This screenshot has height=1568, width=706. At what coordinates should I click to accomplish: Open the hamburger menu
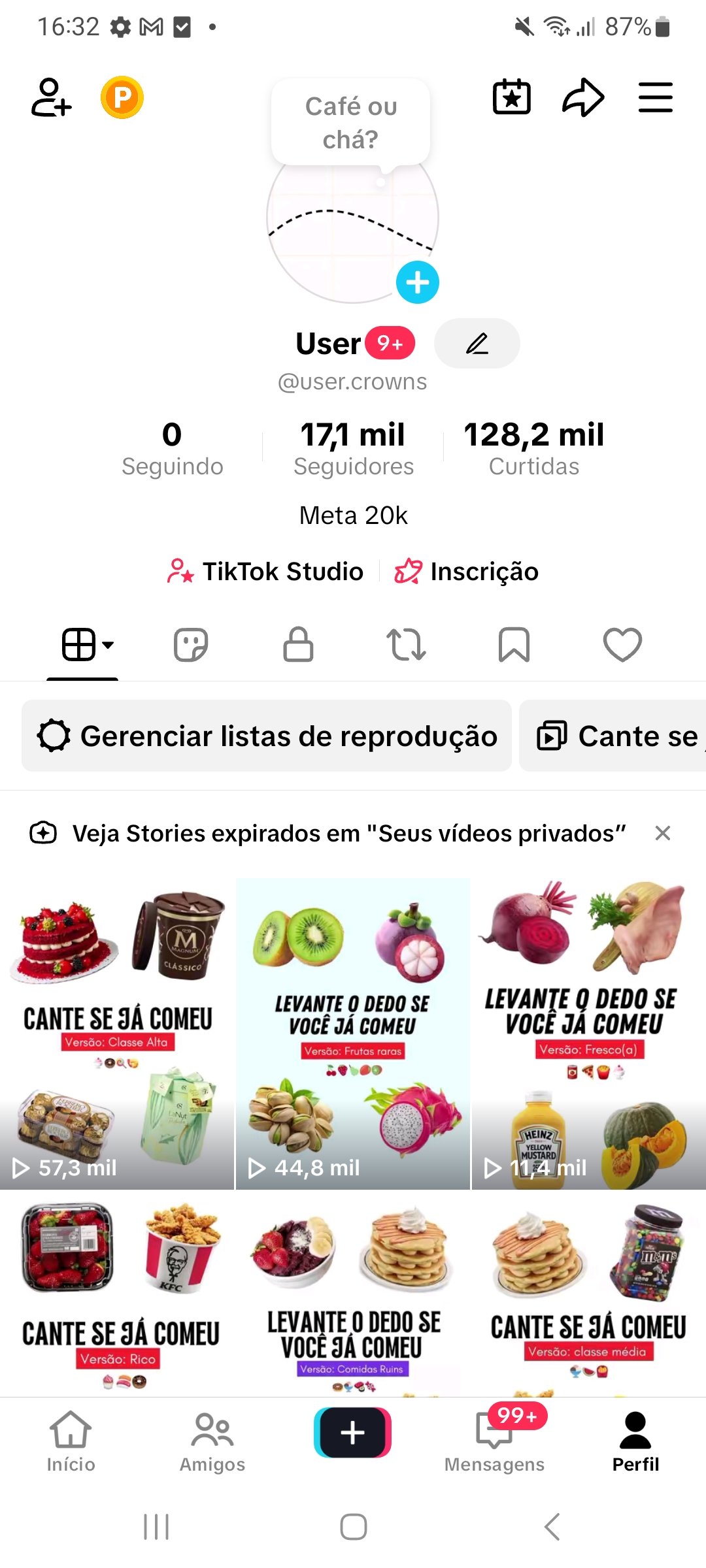[655, 98]
